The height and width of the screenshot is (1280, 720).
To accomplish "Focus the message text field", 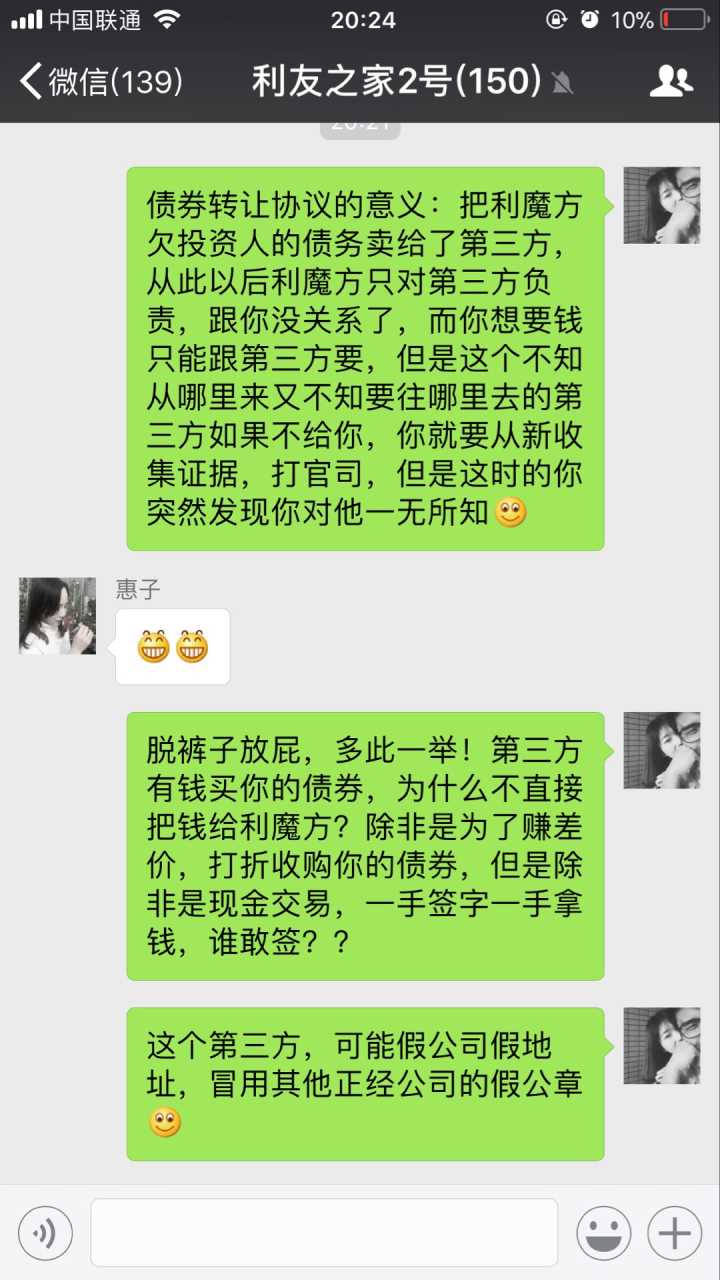I will pyautogui.click(x=323, y=1233).
